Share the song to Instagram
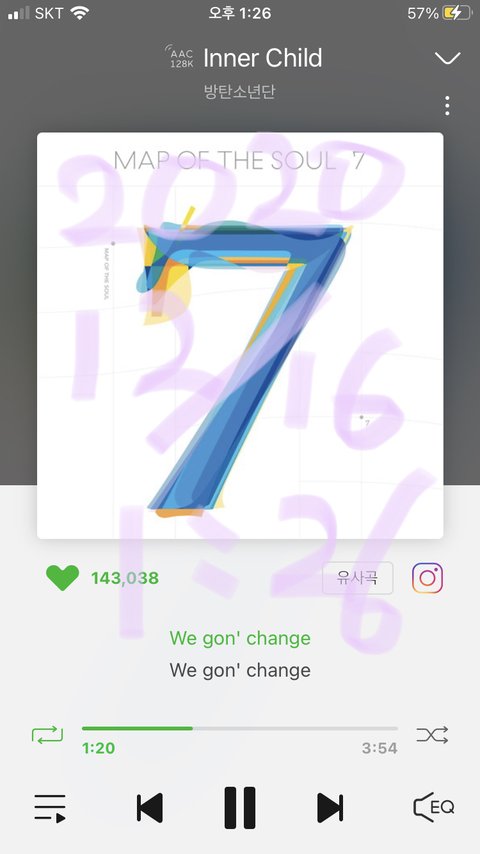The height and width of the screenshot is (854, 480). coord(427,577)
